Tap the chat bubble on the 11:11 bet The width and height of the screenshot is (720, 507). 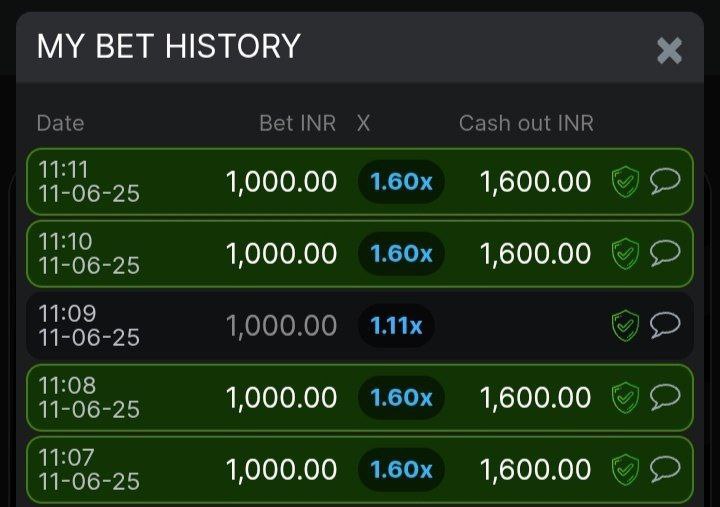[665, 181]
